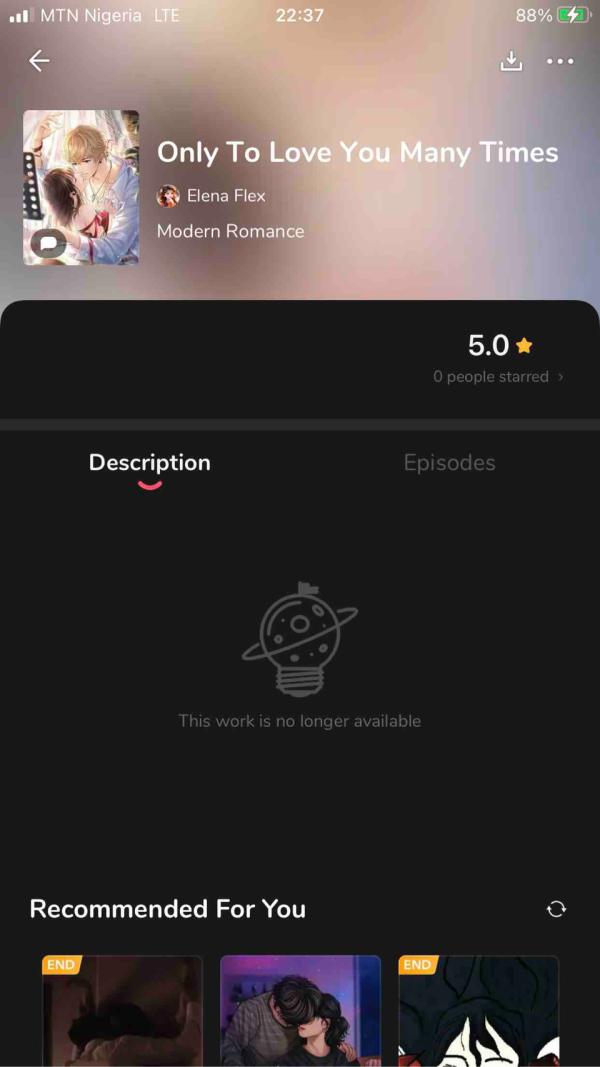
Task: Go back using the arrow icon
Action: point(39,61)
